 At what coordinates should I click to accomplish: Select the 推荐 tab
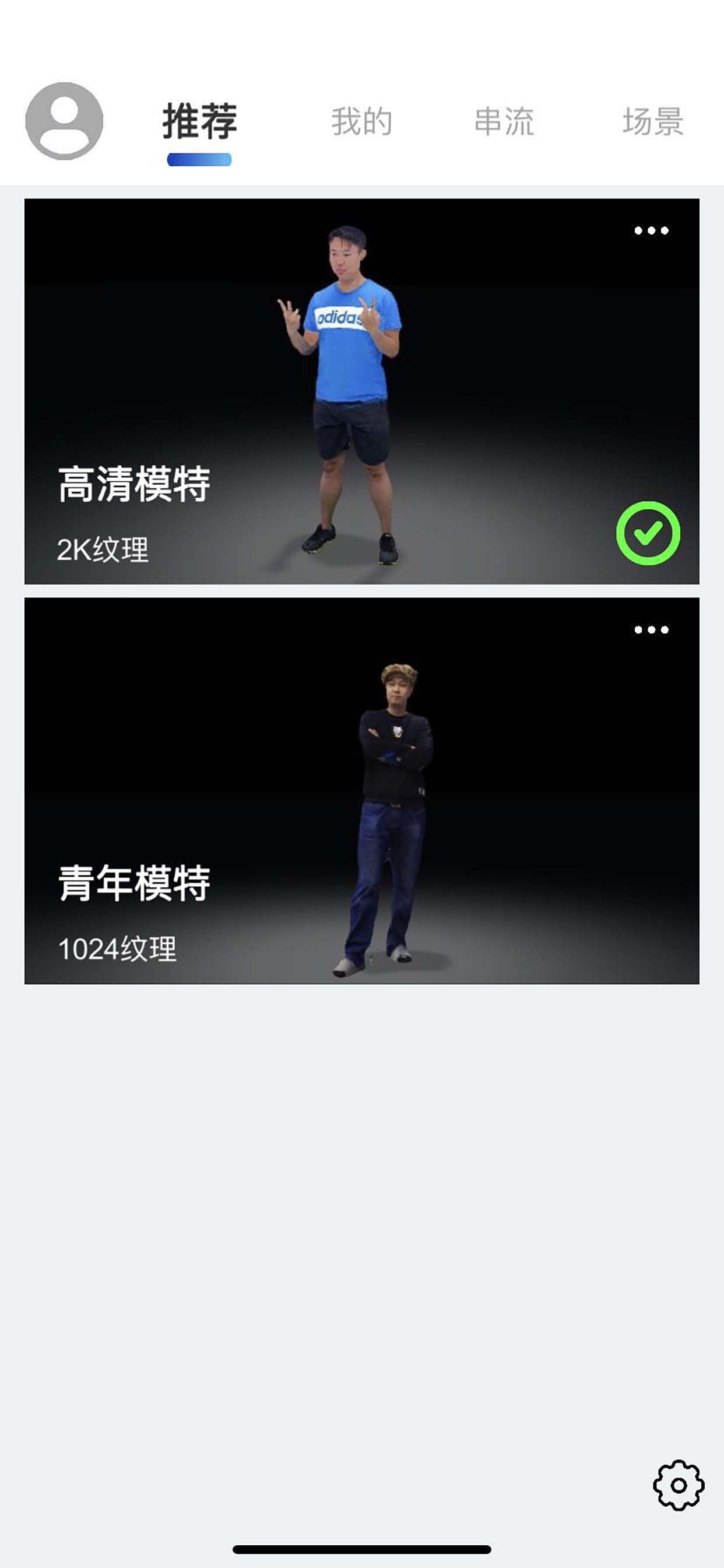(199, 122)
